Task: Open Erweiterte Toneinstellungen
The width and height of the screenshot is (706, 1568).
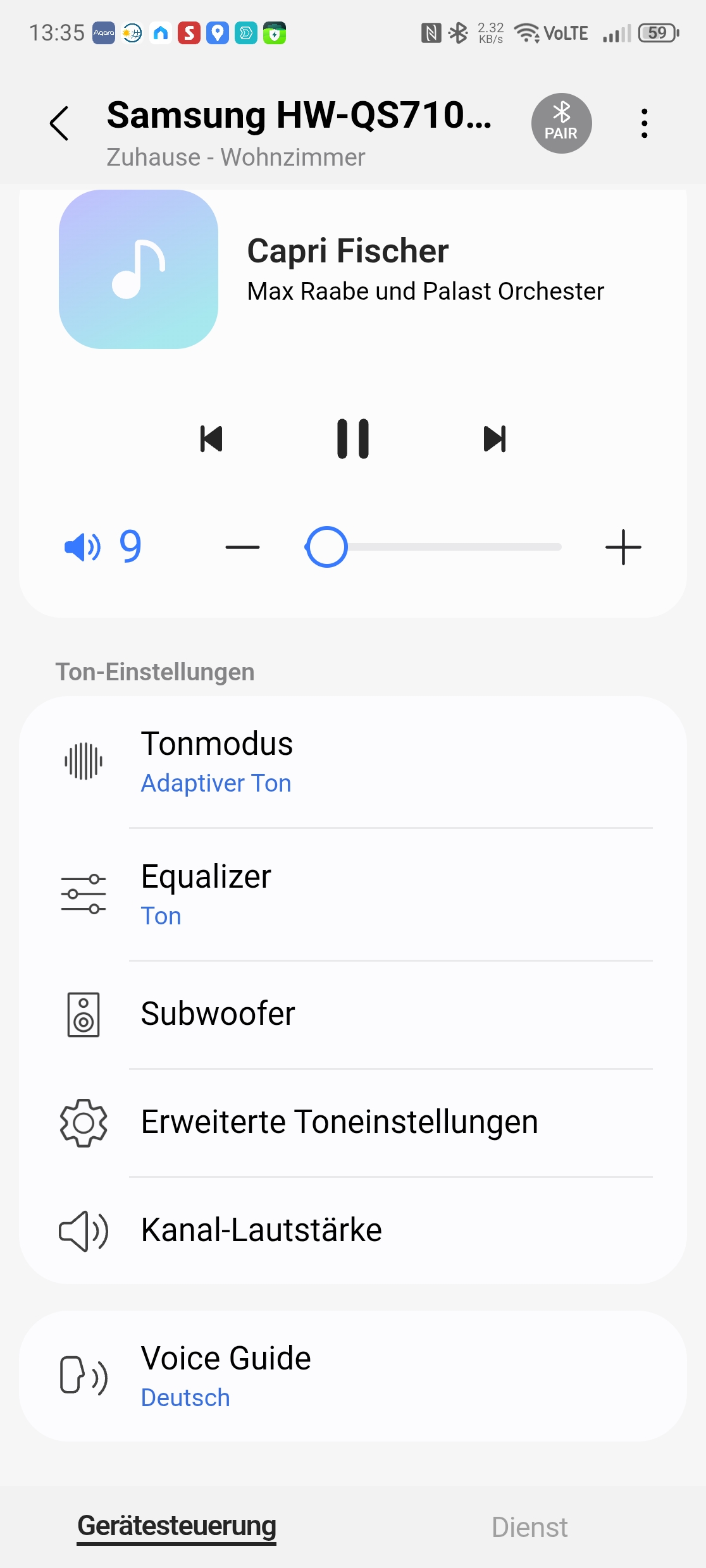Action: click(x=353, y=1123)
